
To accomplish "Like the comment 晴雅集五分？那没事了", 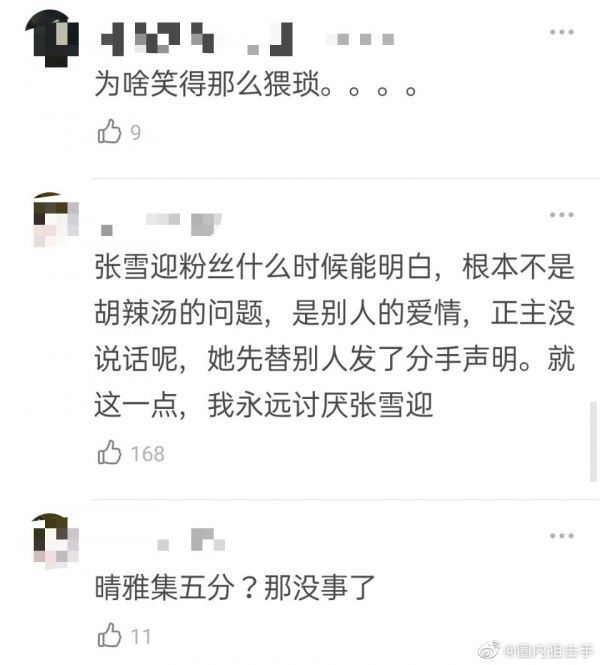I will [x=109, y=635].
